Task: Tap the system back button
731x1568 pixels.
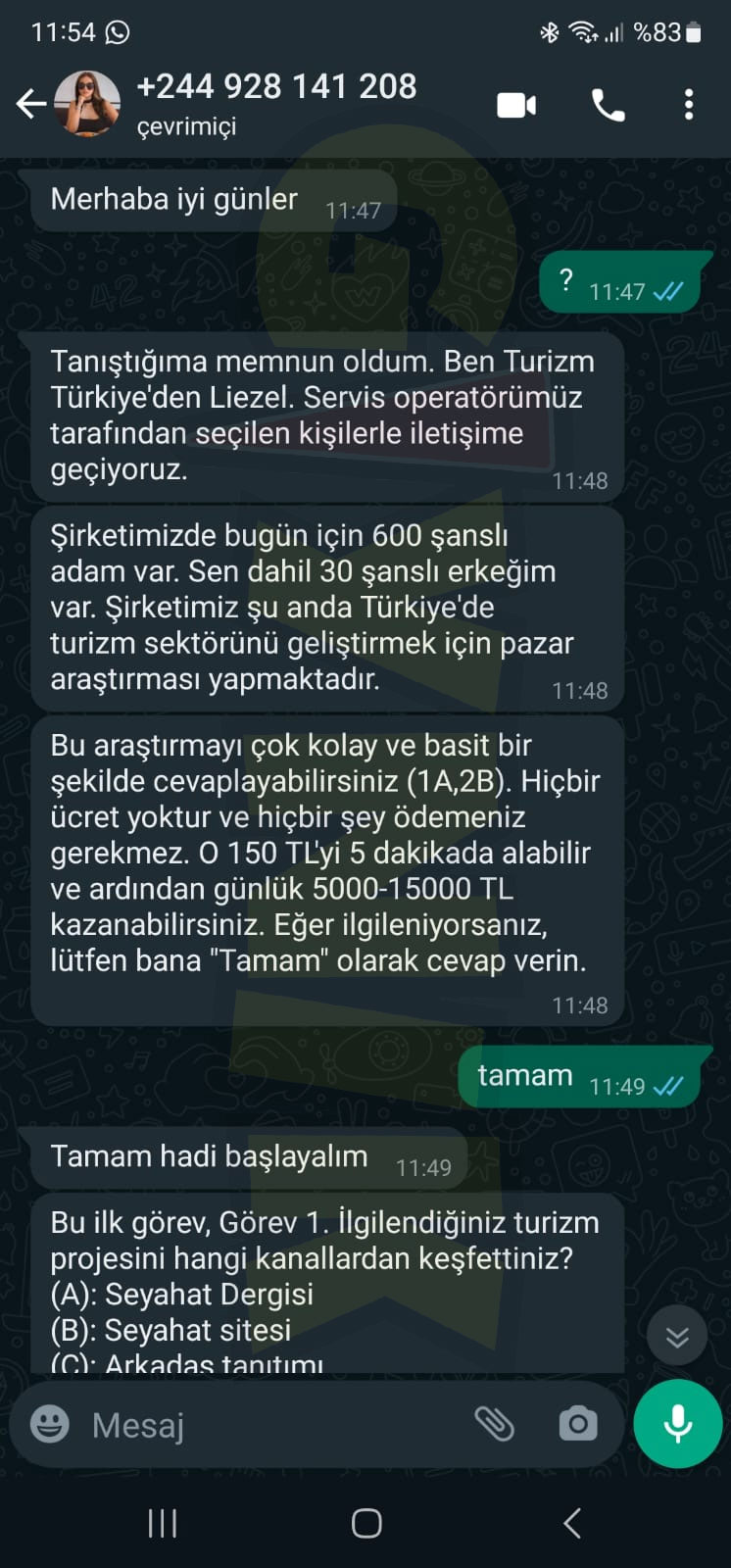Action: [x=572, y=1523]
